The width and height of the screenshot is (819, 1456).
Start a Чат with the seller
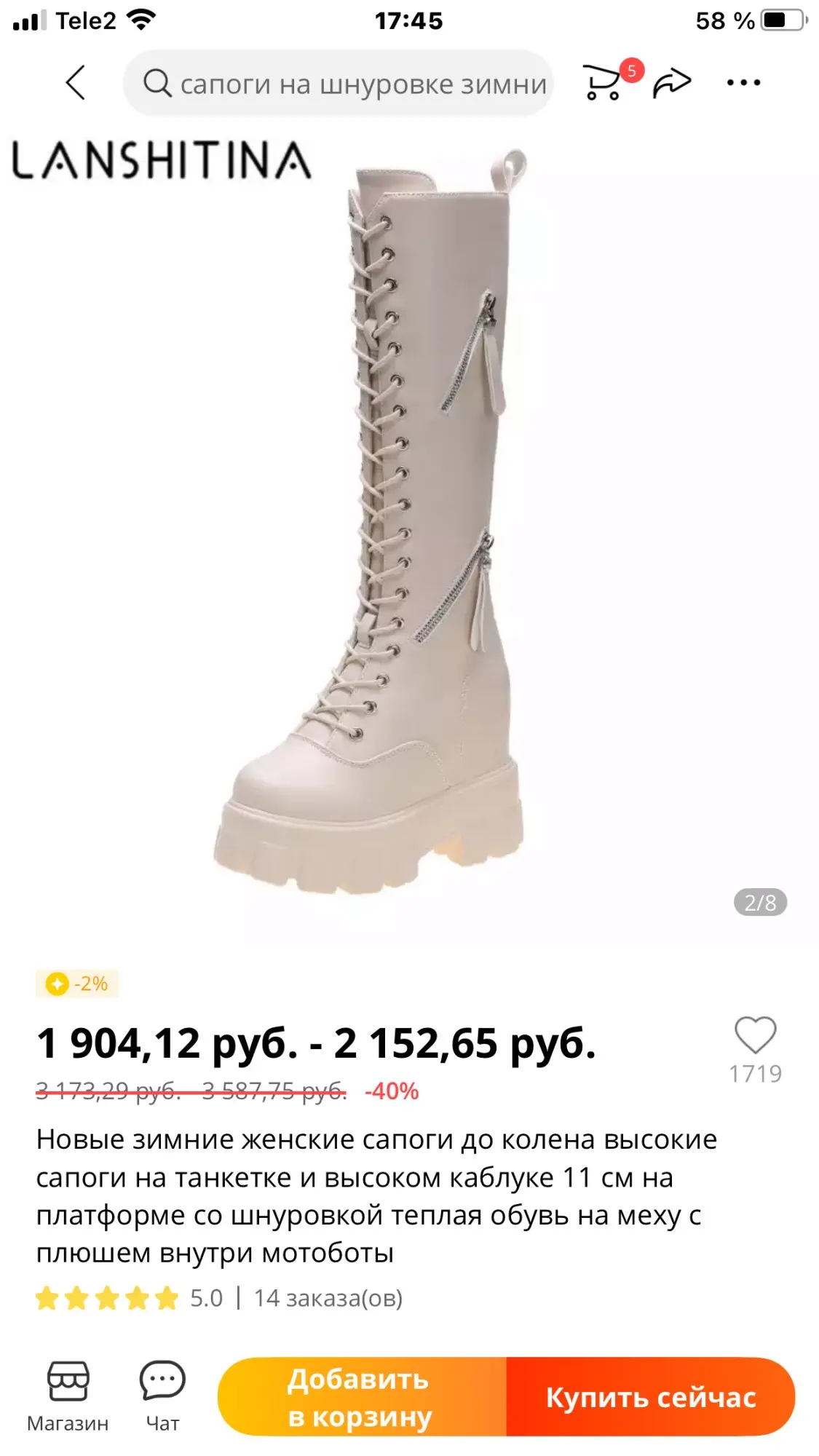click(x=162, y=1396)
